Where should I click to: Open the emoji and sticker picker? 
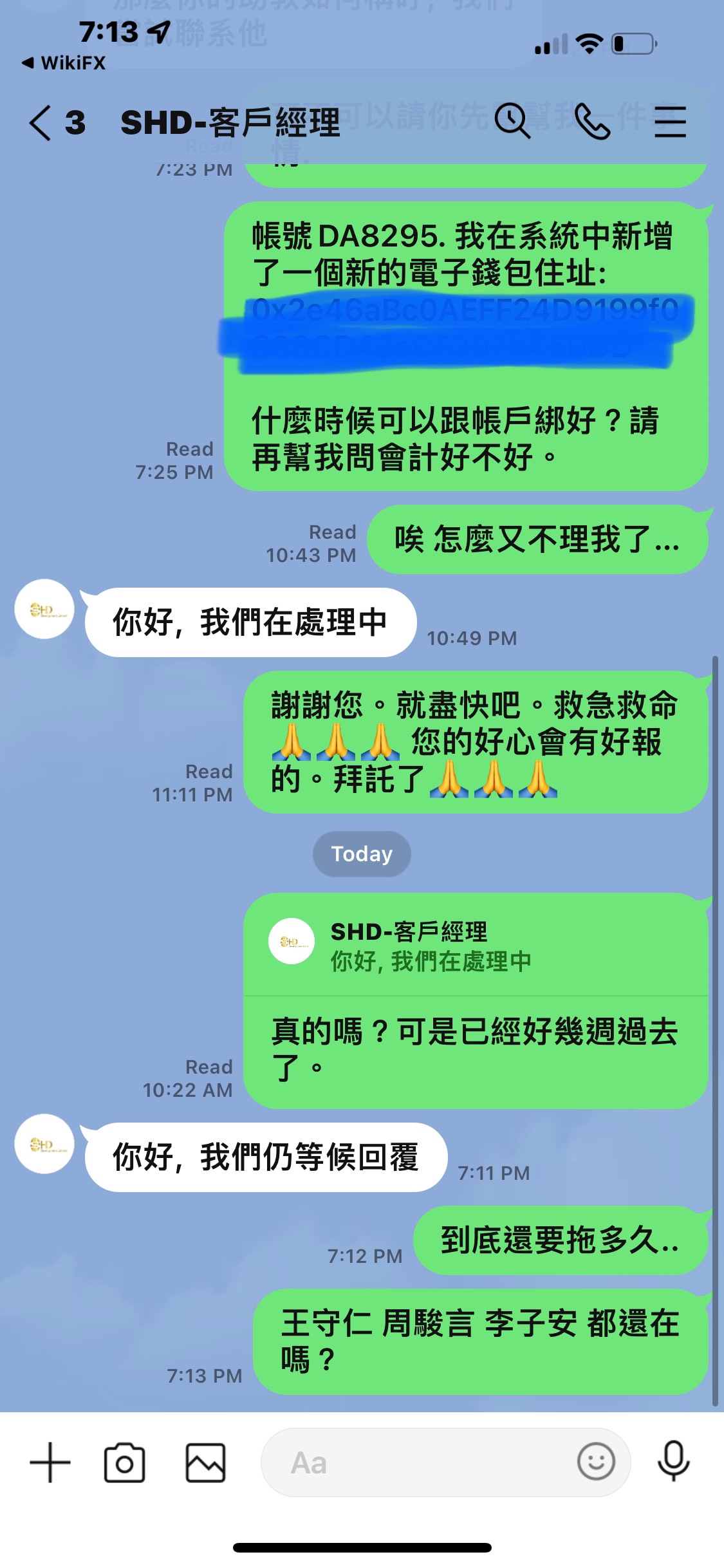(x=596, y=1462)
